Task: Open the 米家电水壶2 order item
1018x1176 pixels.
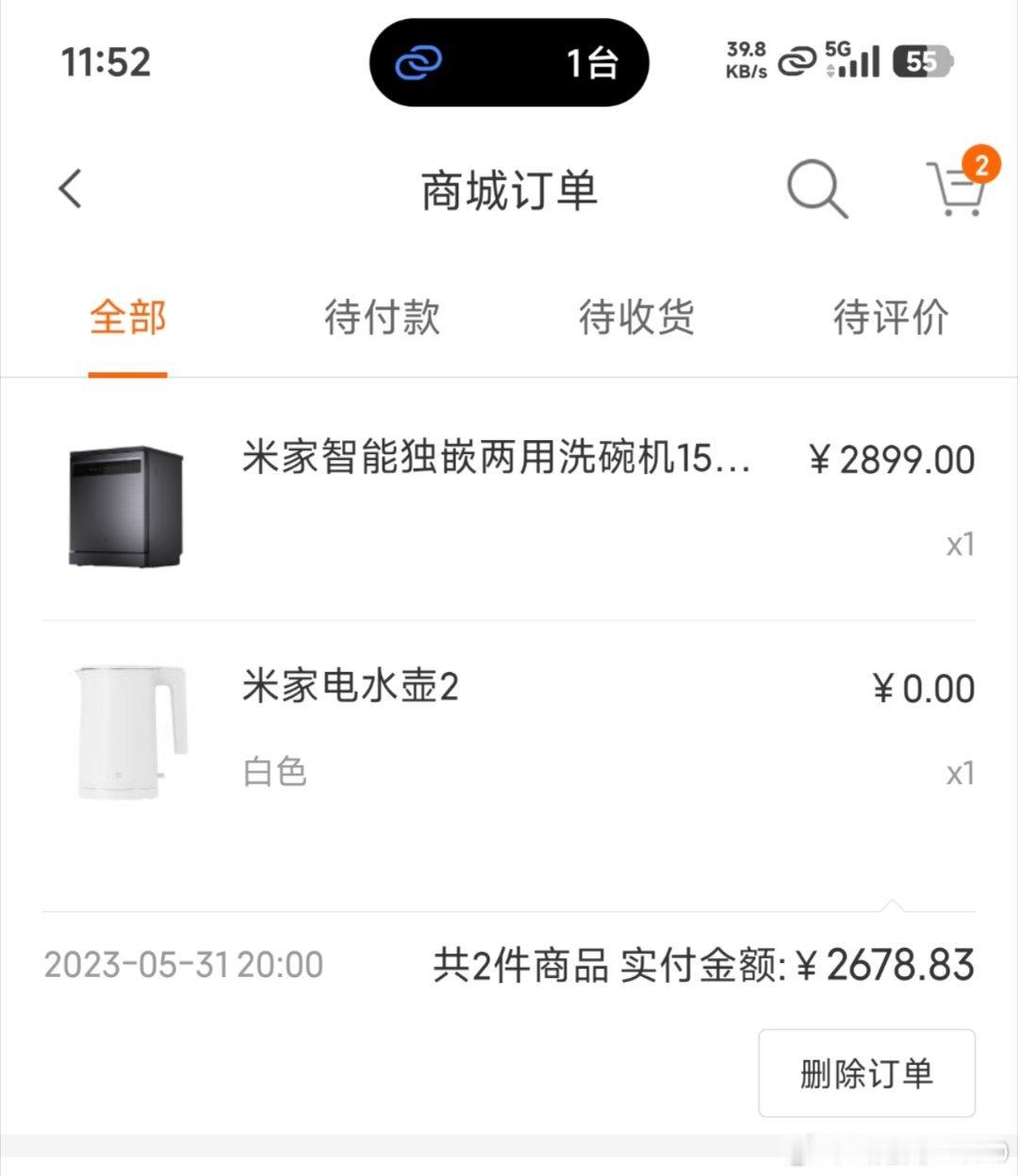Action: point(351,687)
